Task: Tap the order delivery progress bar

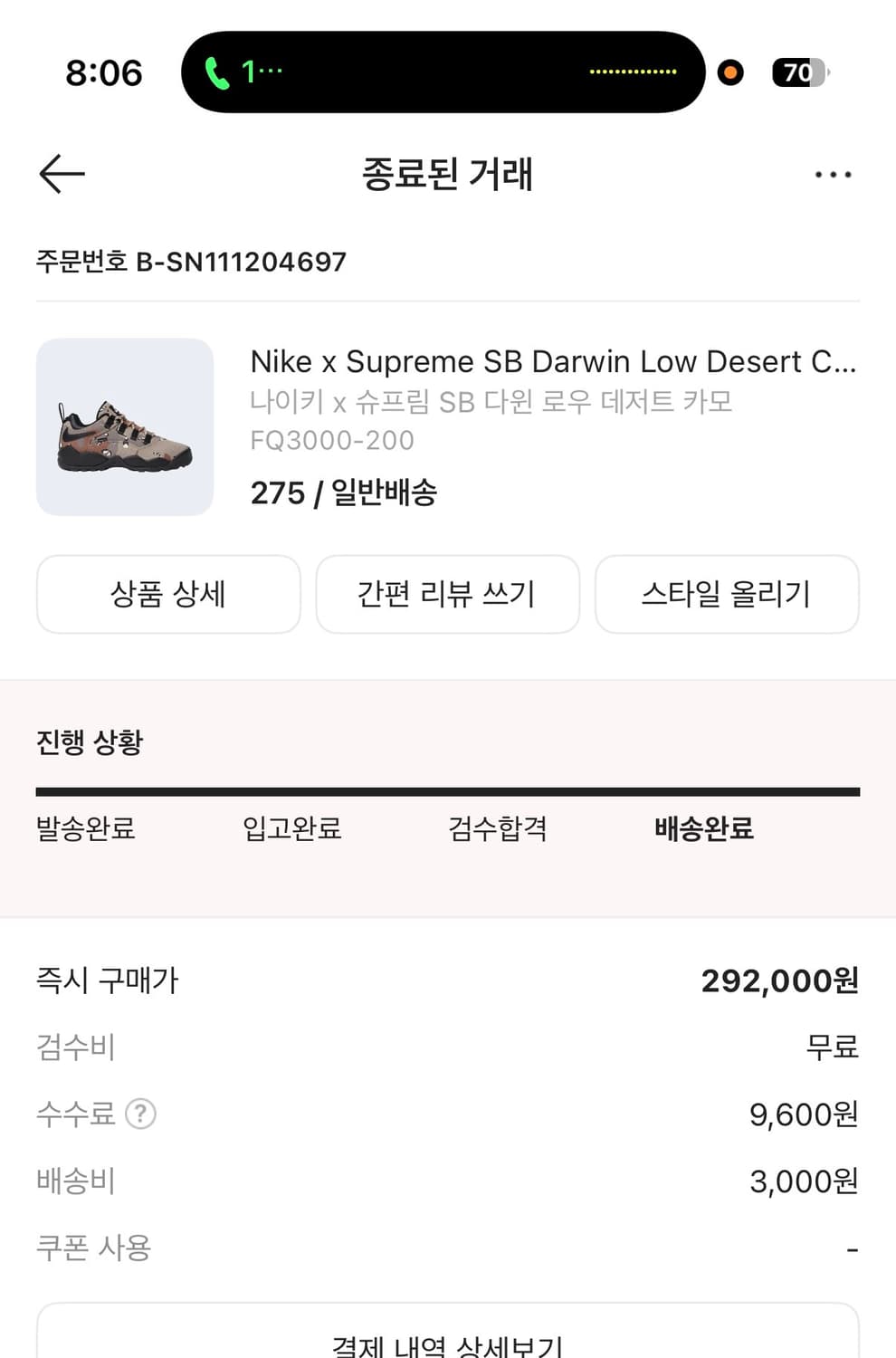Action: [447, 790]
